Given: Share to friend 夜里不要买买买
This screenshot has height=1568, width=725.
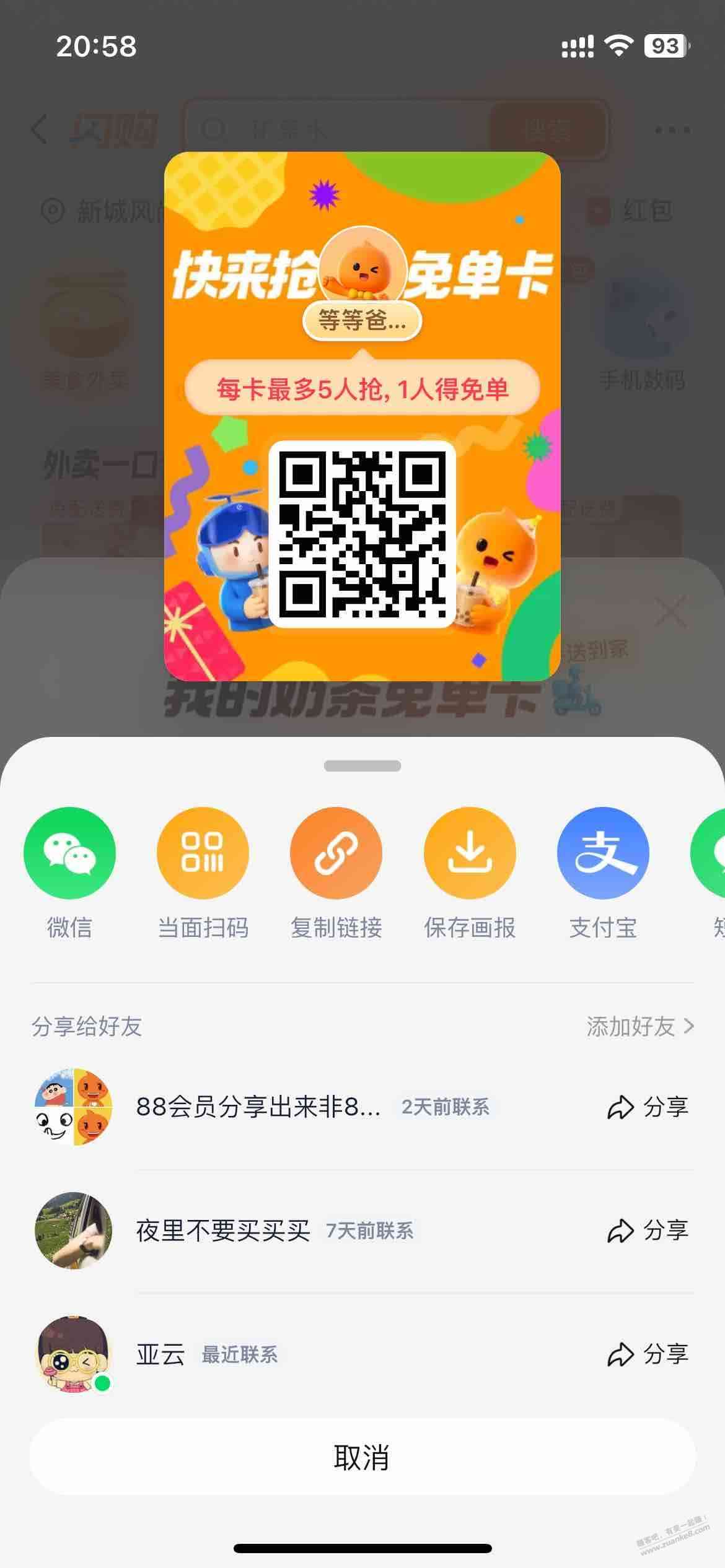Looking at the screenshot, I should [648, 1230].
